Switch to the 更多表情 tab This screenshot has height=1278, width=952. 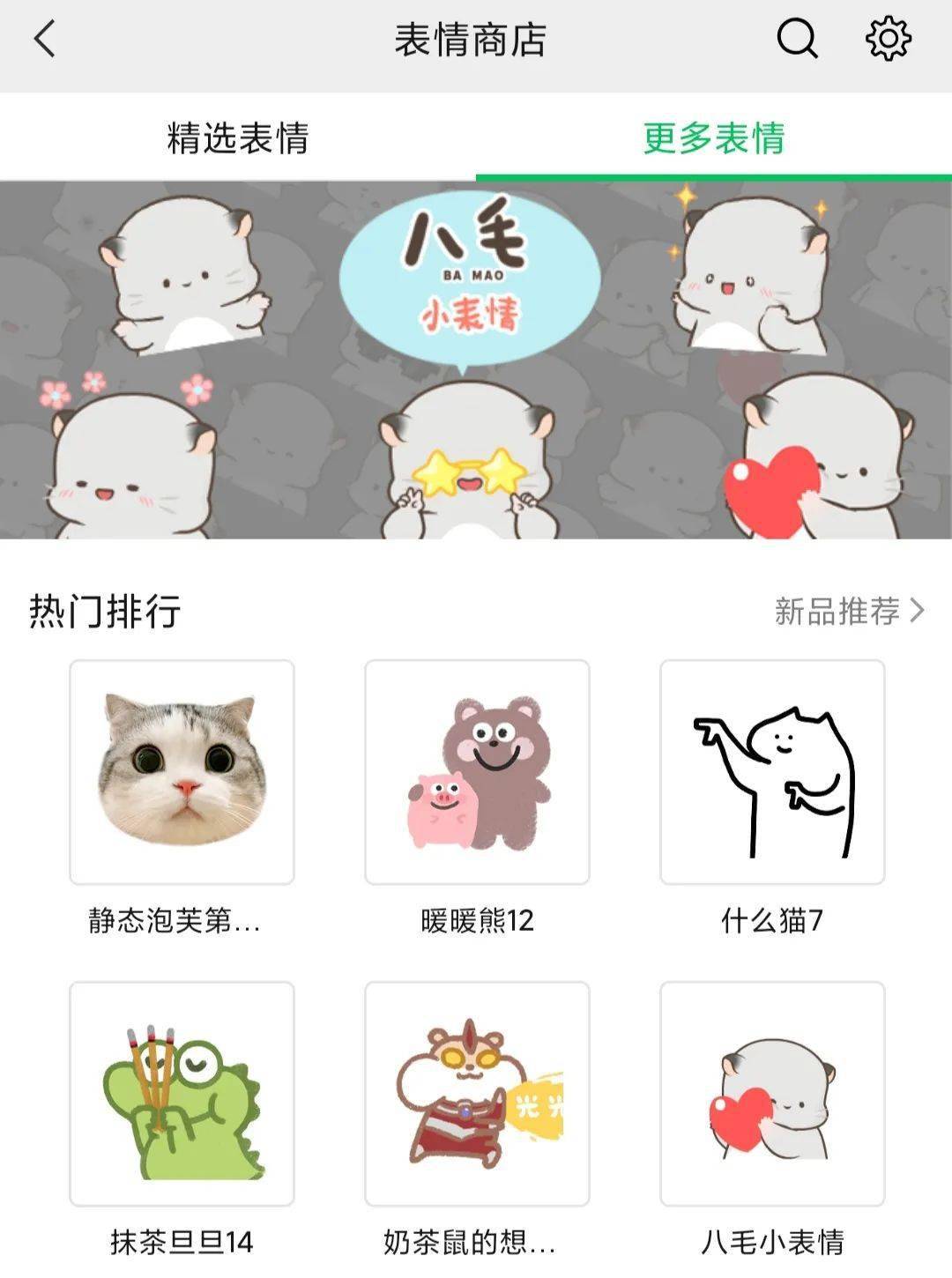point(714,137)
